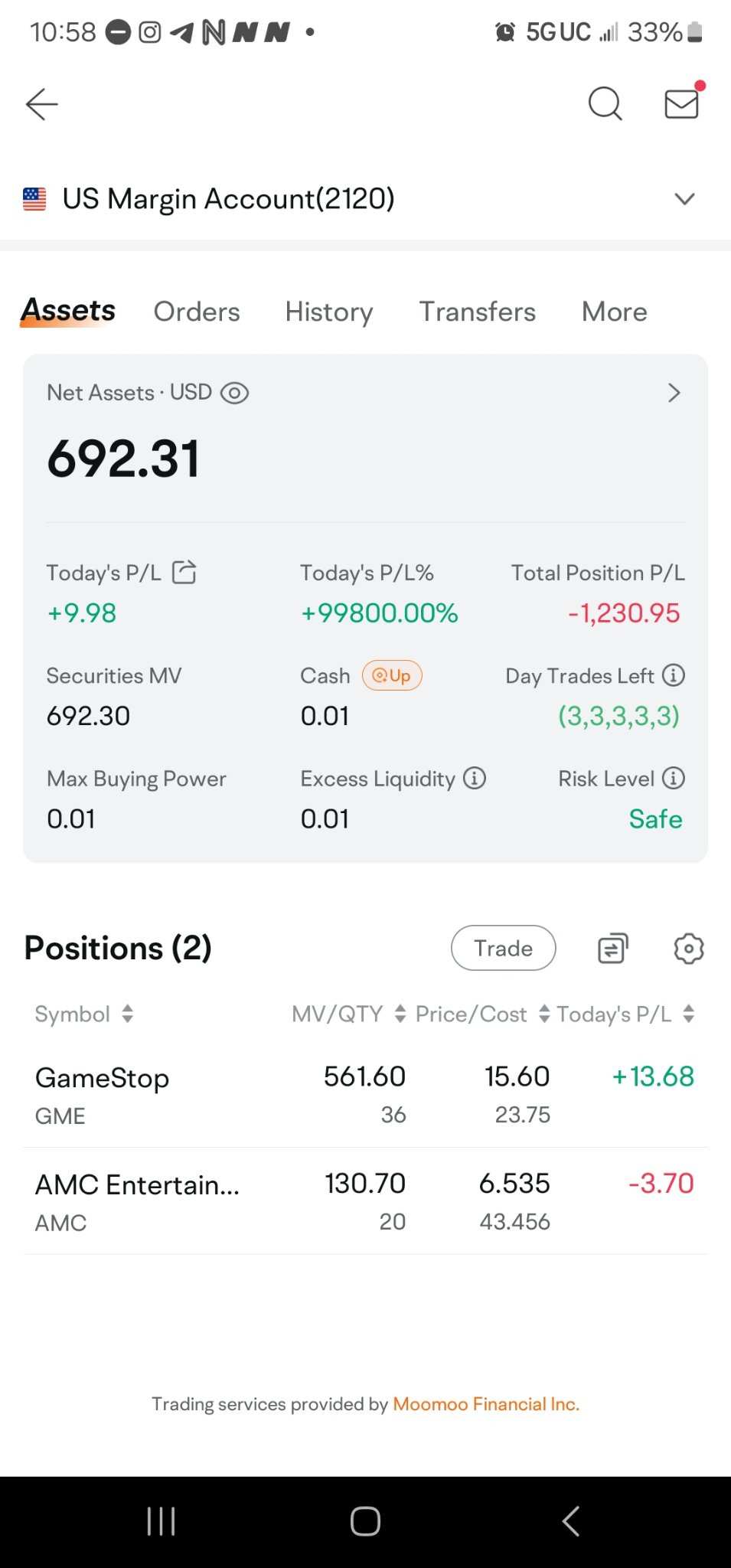Open the GameStop GME position
The width and height of the screenshot is (731, 1568).
click(365, 1095)
